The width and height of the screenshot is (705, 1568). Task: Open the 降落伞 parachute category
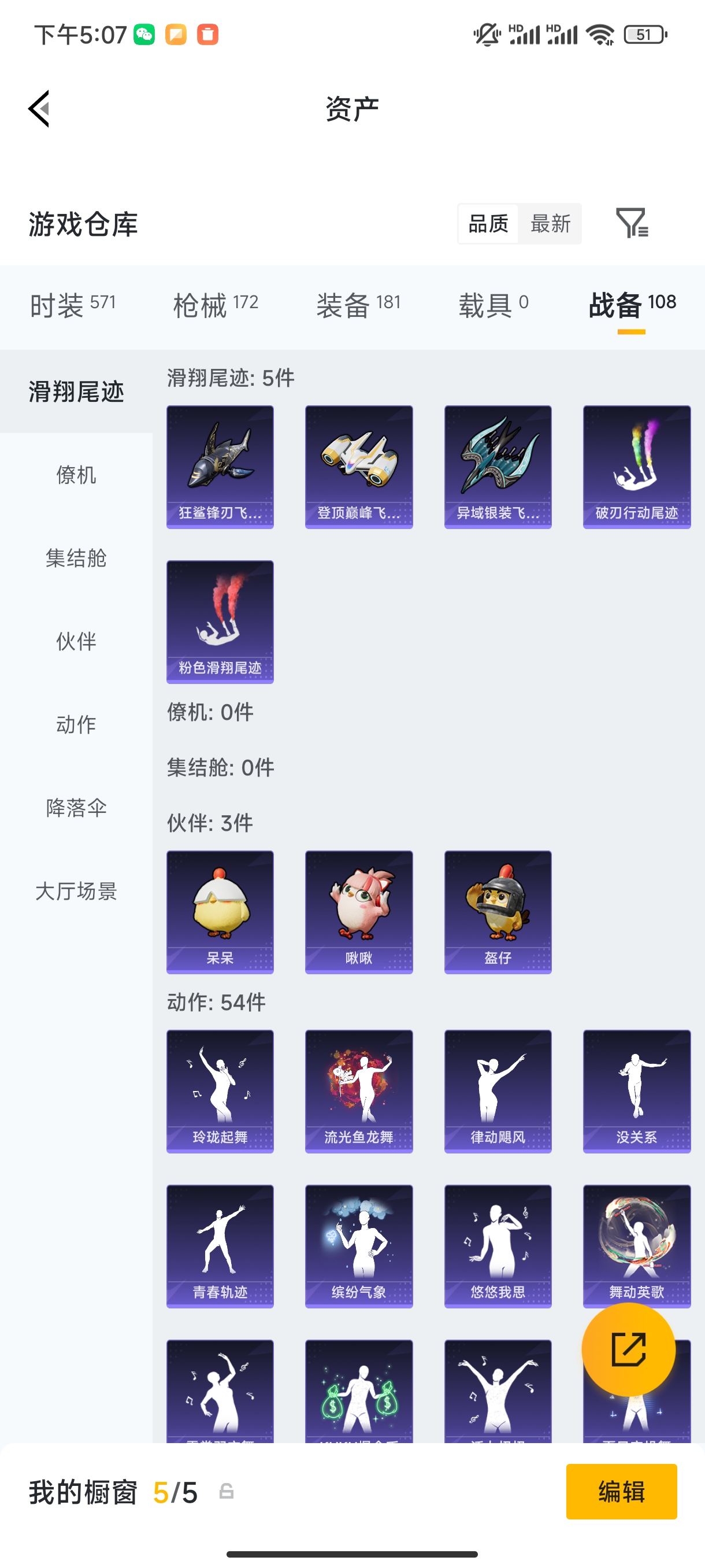77,809
